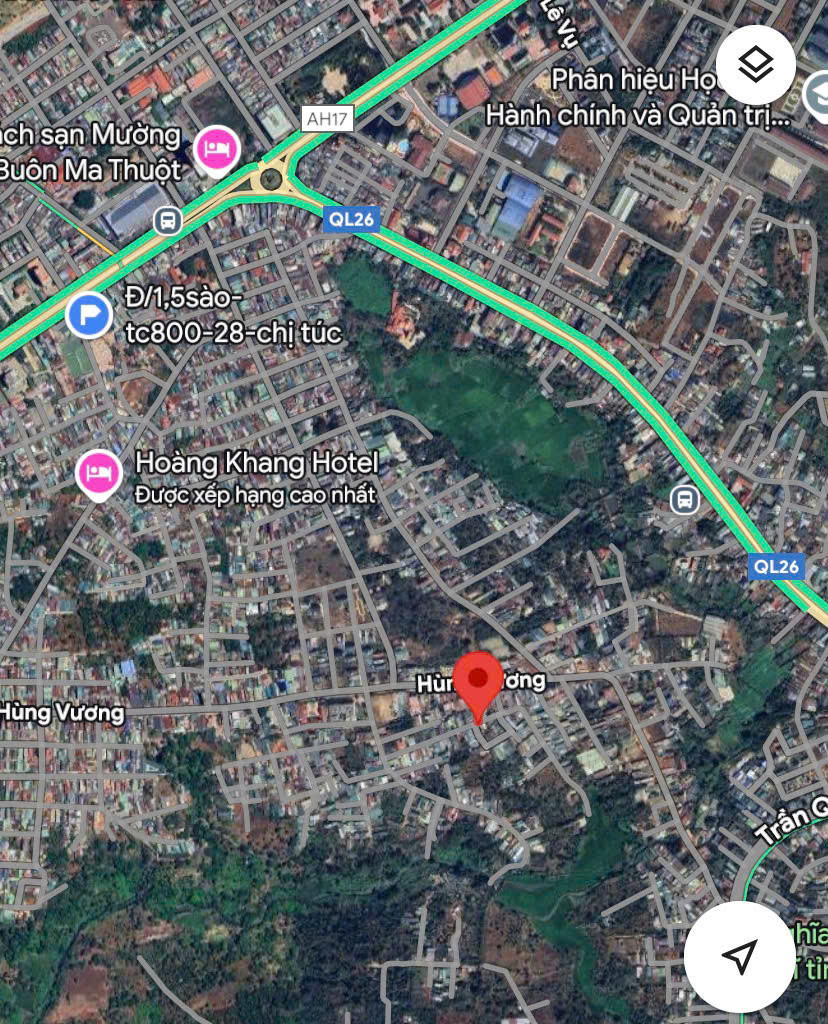Center map on my location
The height and width of the screenshot is (1024, 828).
coord(739,955)
